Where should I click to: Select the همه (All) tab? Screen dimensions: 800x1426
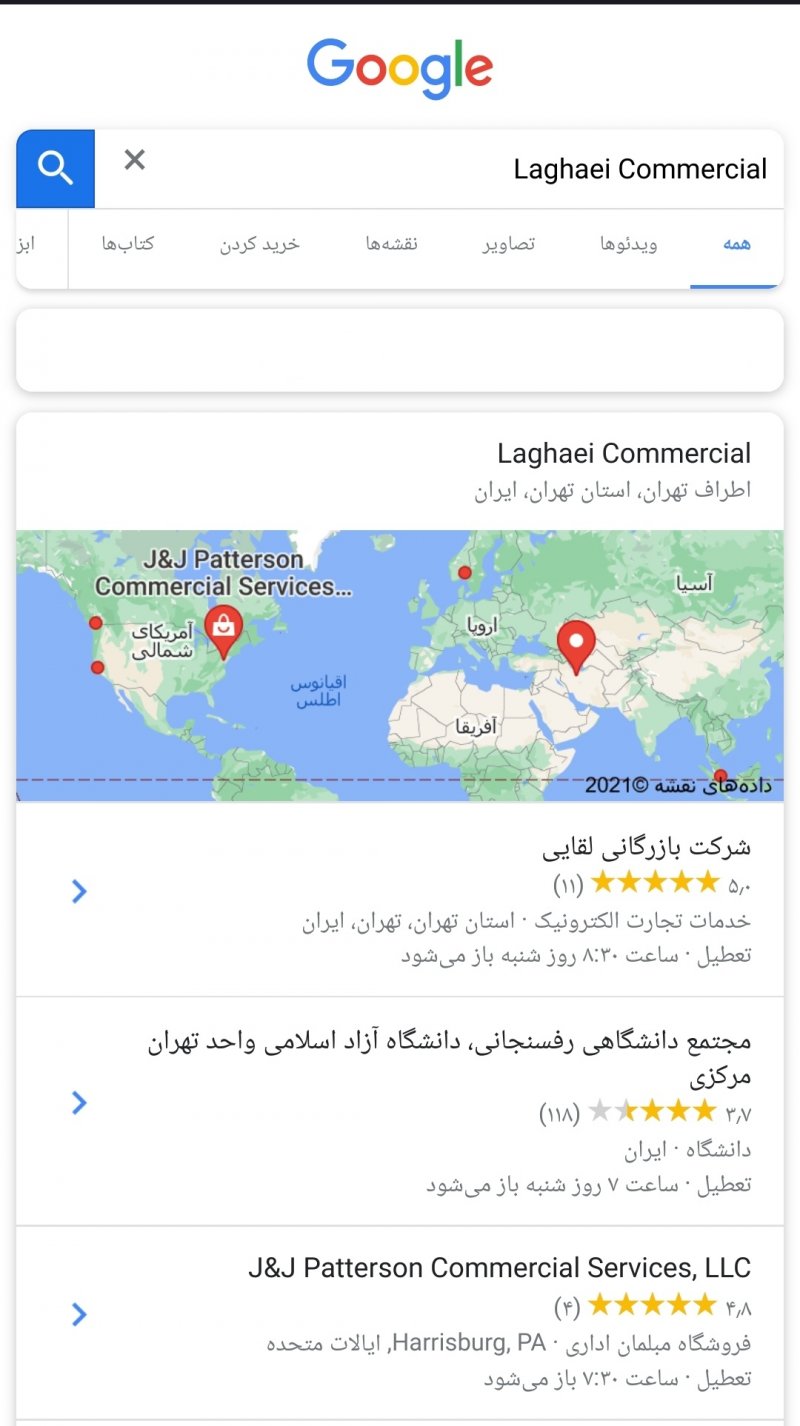(737, 244)
